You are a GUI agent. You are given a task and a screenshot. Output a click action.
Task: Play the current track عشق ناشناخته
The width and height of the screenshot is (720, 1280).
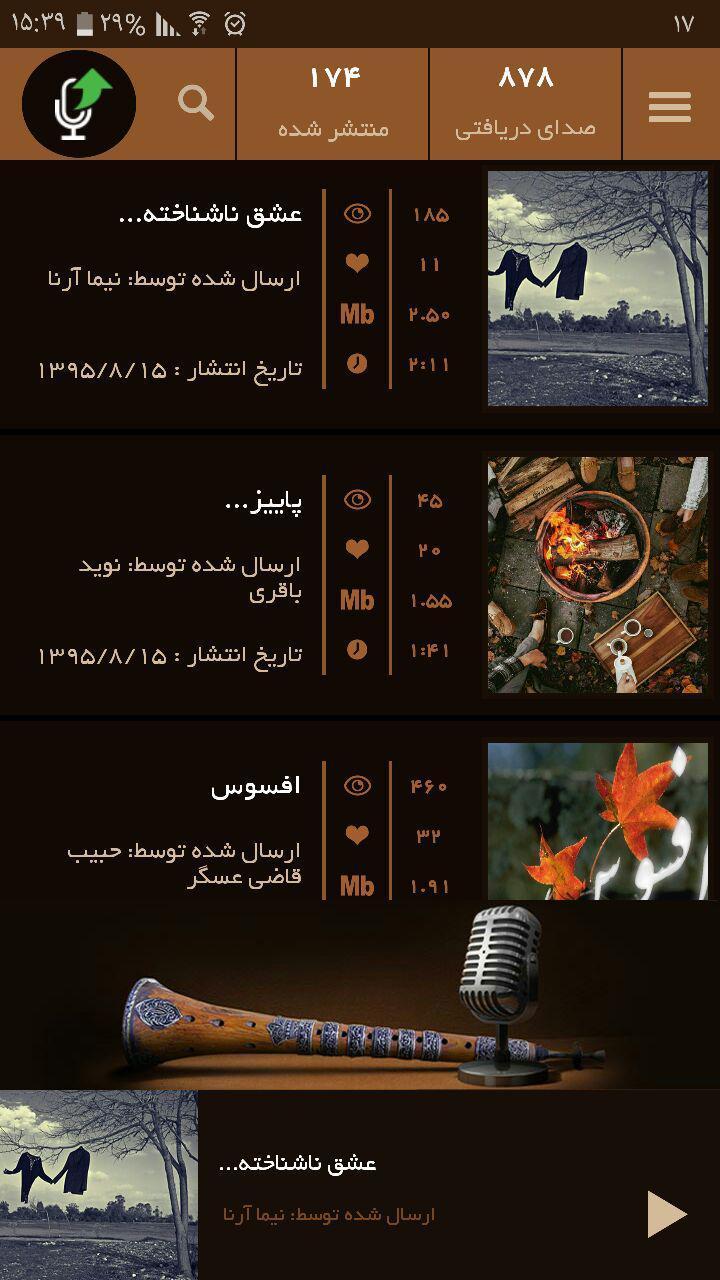pyautogui.click(x=666, y=1214)
